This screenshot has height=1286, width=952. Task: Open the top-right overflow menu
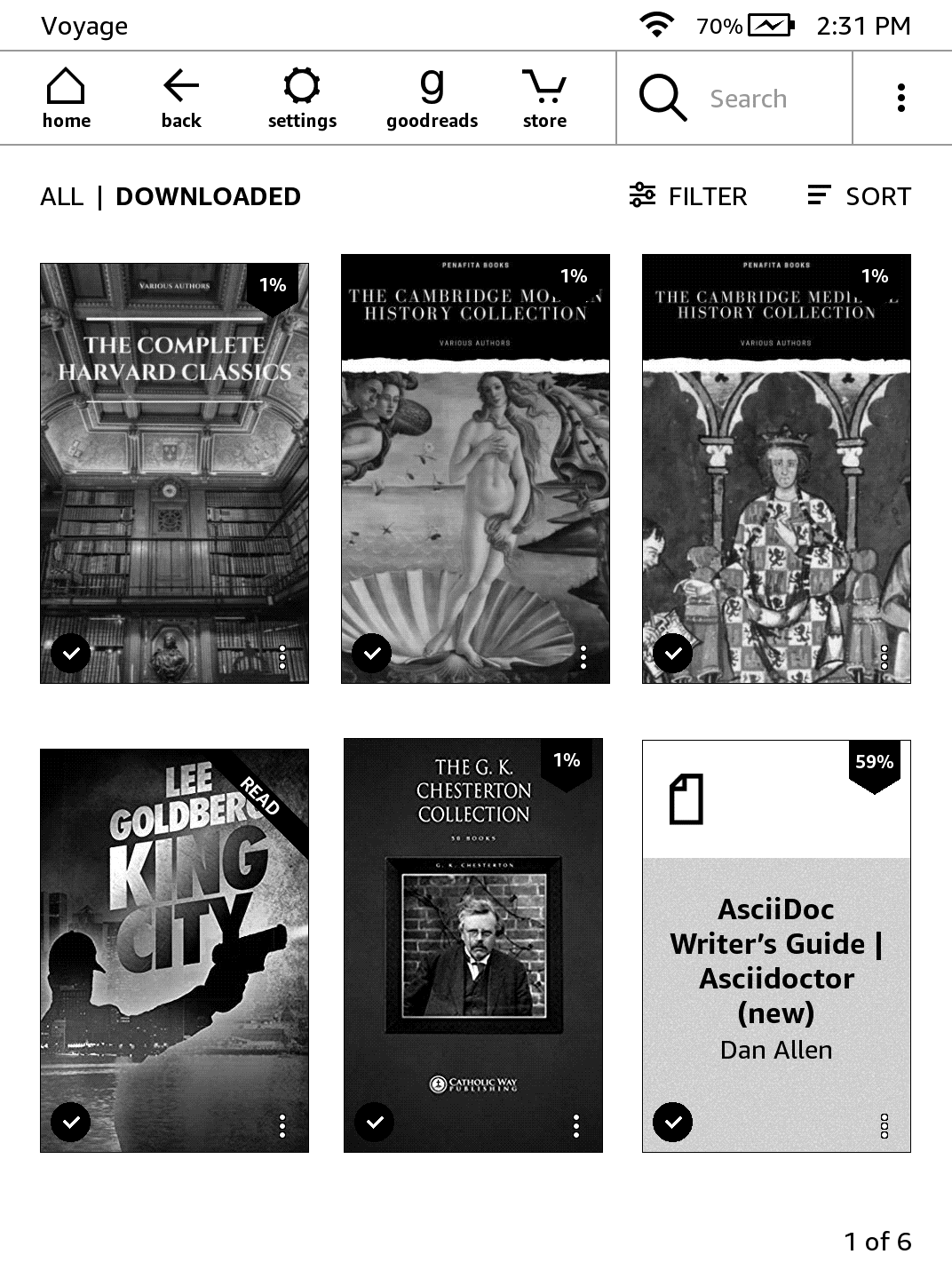[901, 98]
